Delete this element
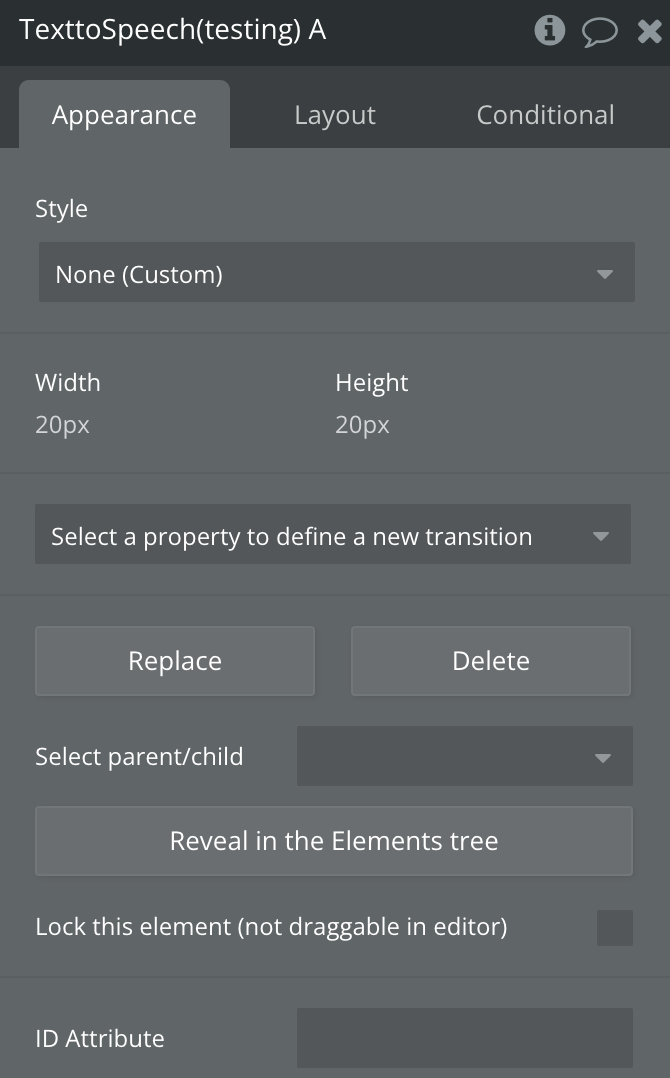 (x=491, y=661)
